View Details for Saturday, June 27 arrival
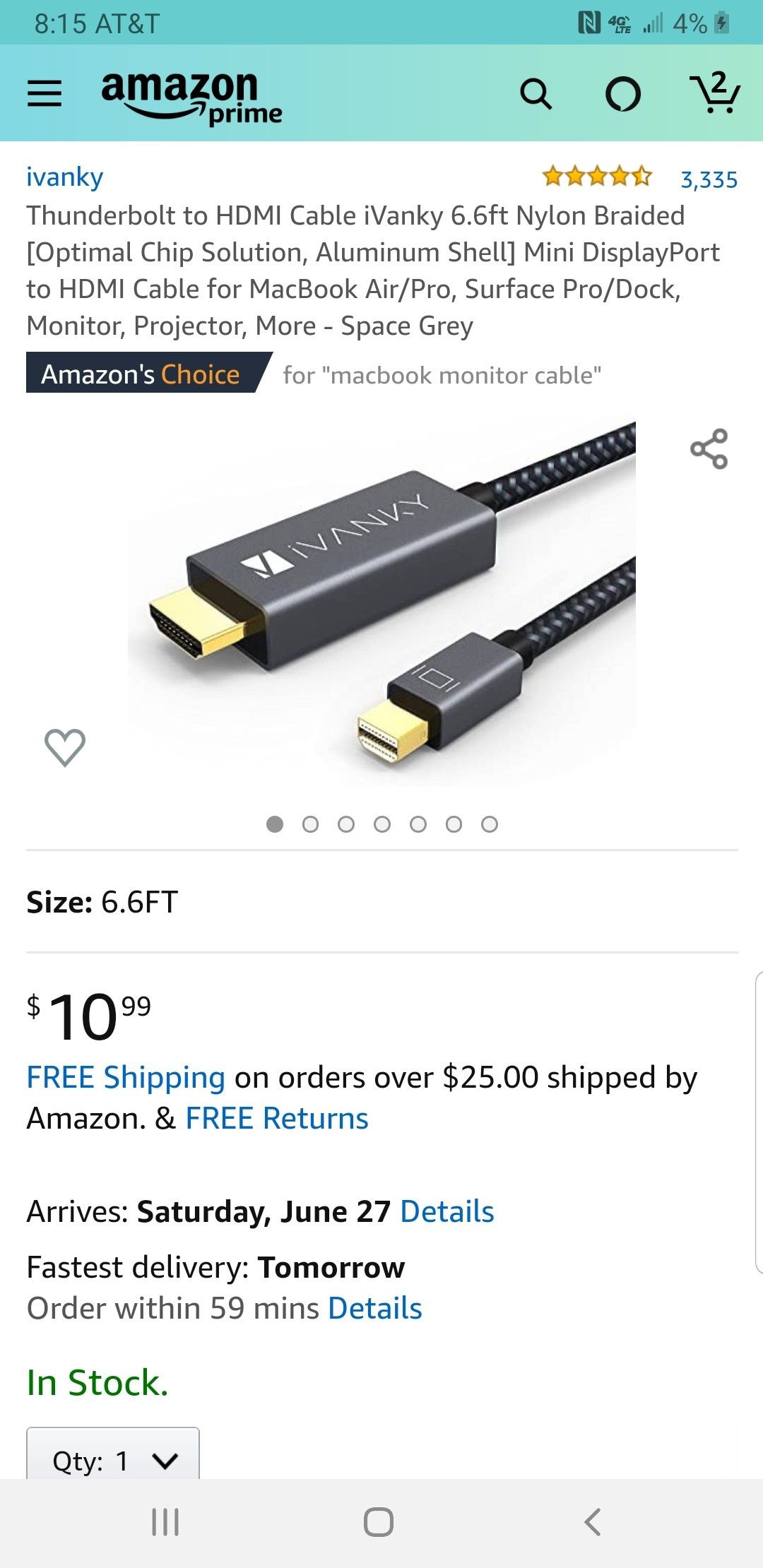 (446, 1211)
